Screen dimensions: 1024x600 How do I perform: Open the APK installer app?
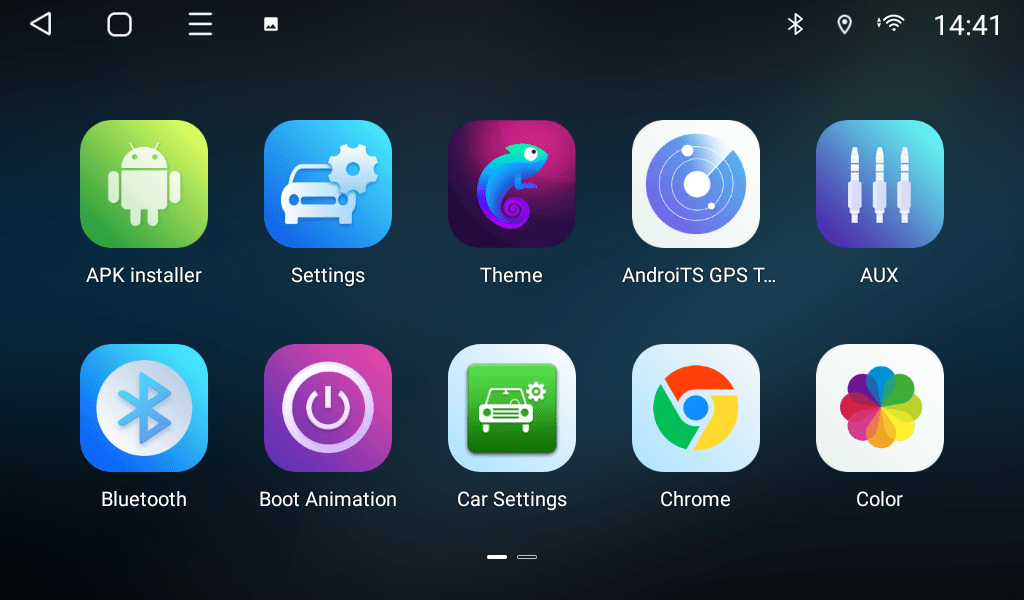144,184
